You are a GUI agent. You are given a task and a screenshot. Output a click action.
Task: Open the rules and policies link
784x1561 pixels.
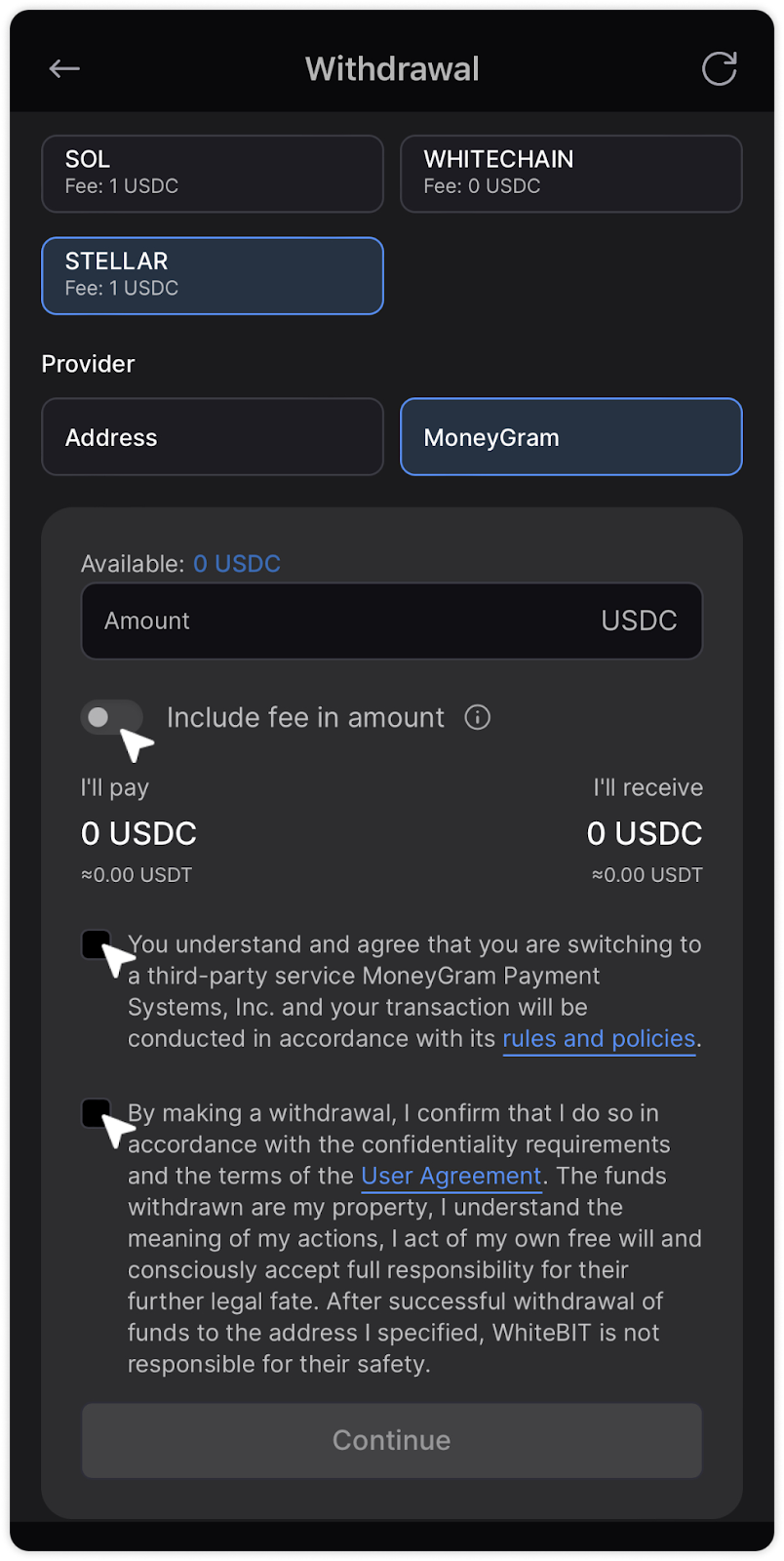599,1039
